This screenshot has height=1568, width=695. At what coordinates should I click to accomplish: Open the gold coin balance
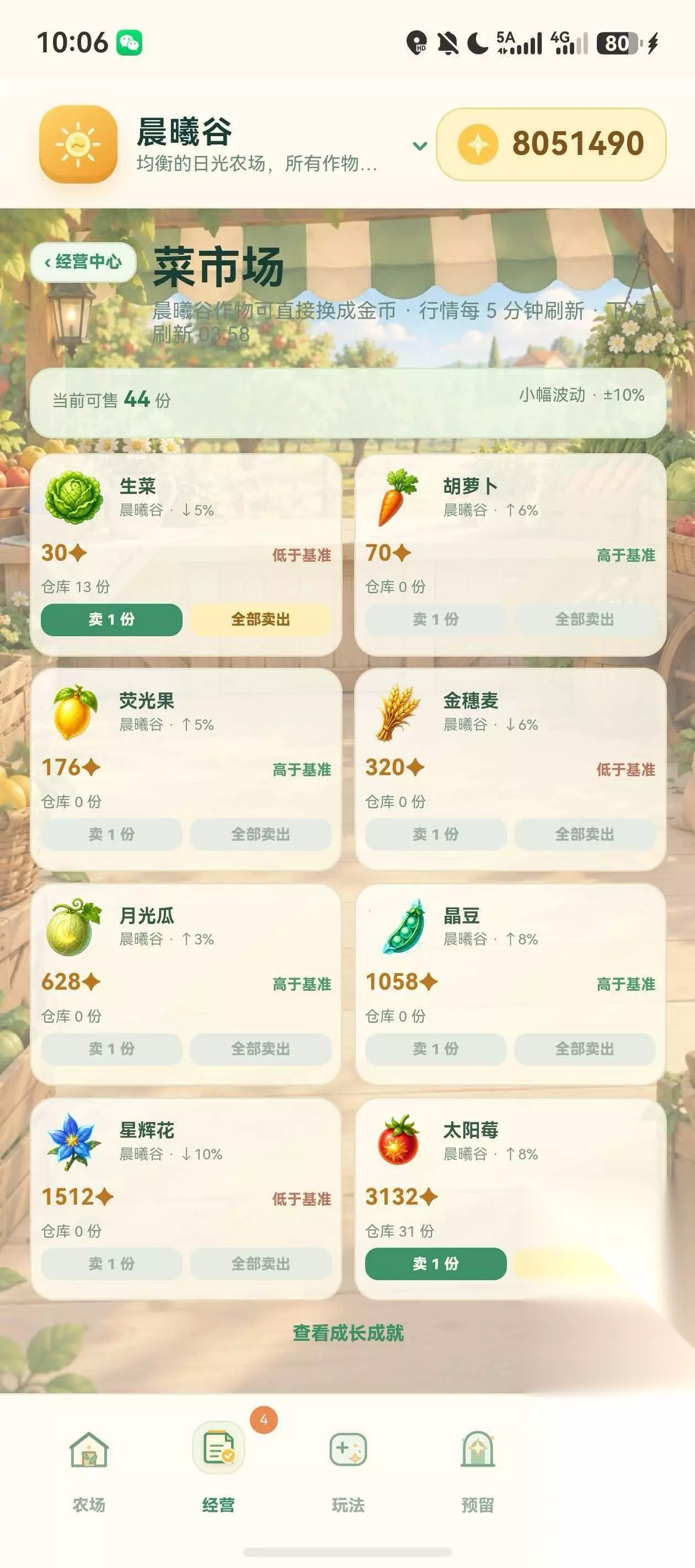[550, 144]
